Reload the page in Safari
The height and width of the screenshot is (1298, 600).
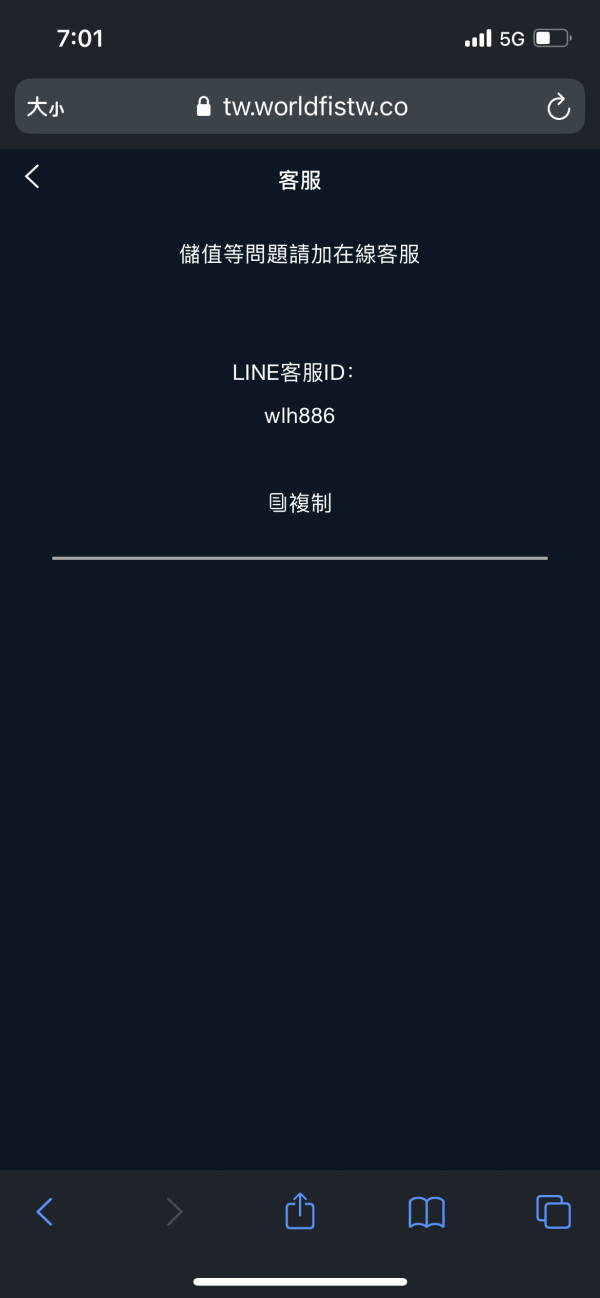tap(558, 107)
